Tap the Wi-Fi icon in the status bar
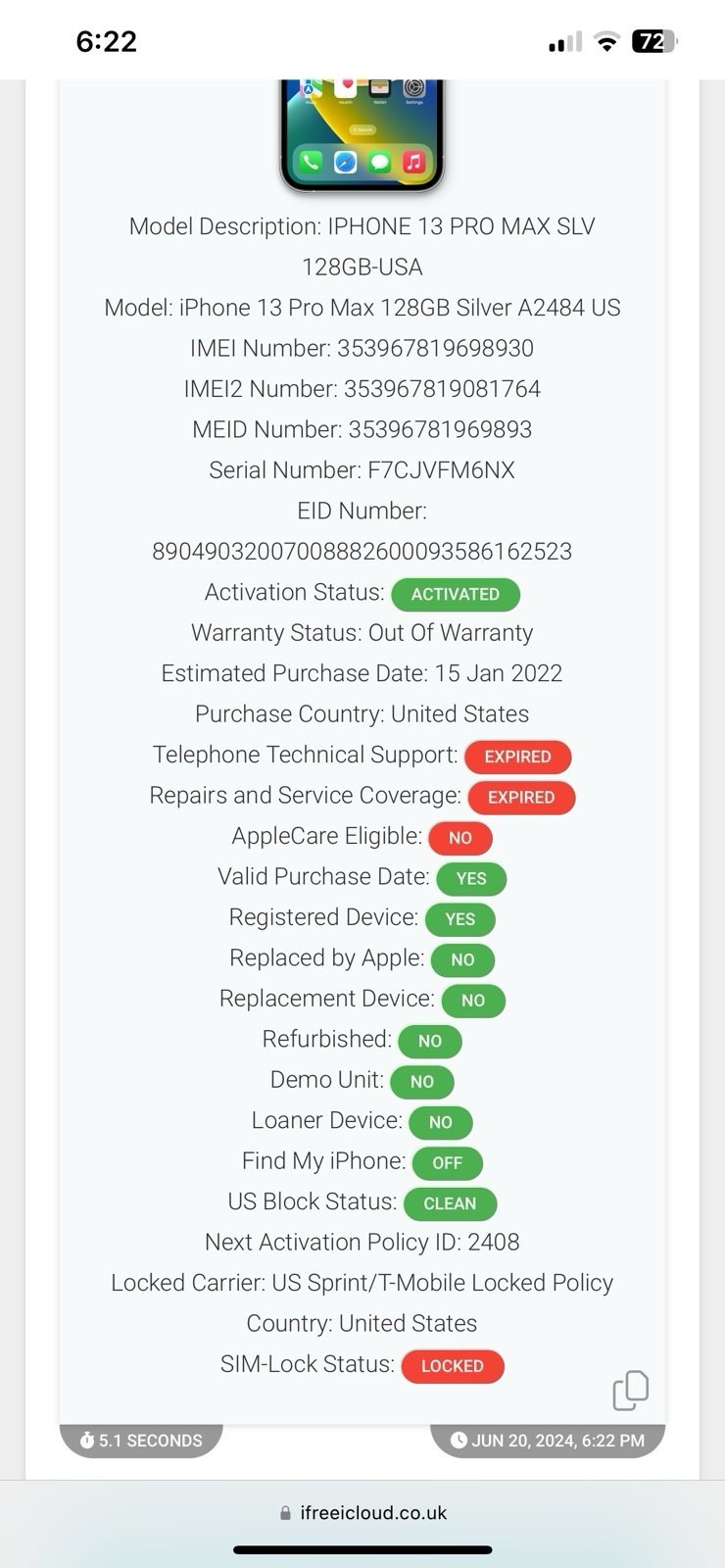 [607, 41]
